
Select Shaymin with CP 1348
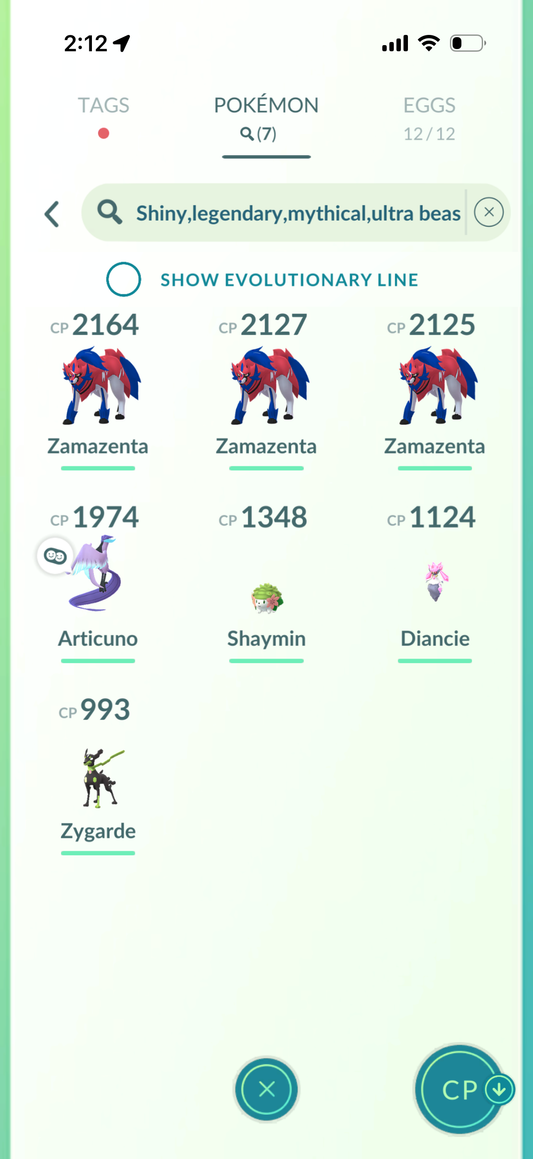[x=266, y=582]
